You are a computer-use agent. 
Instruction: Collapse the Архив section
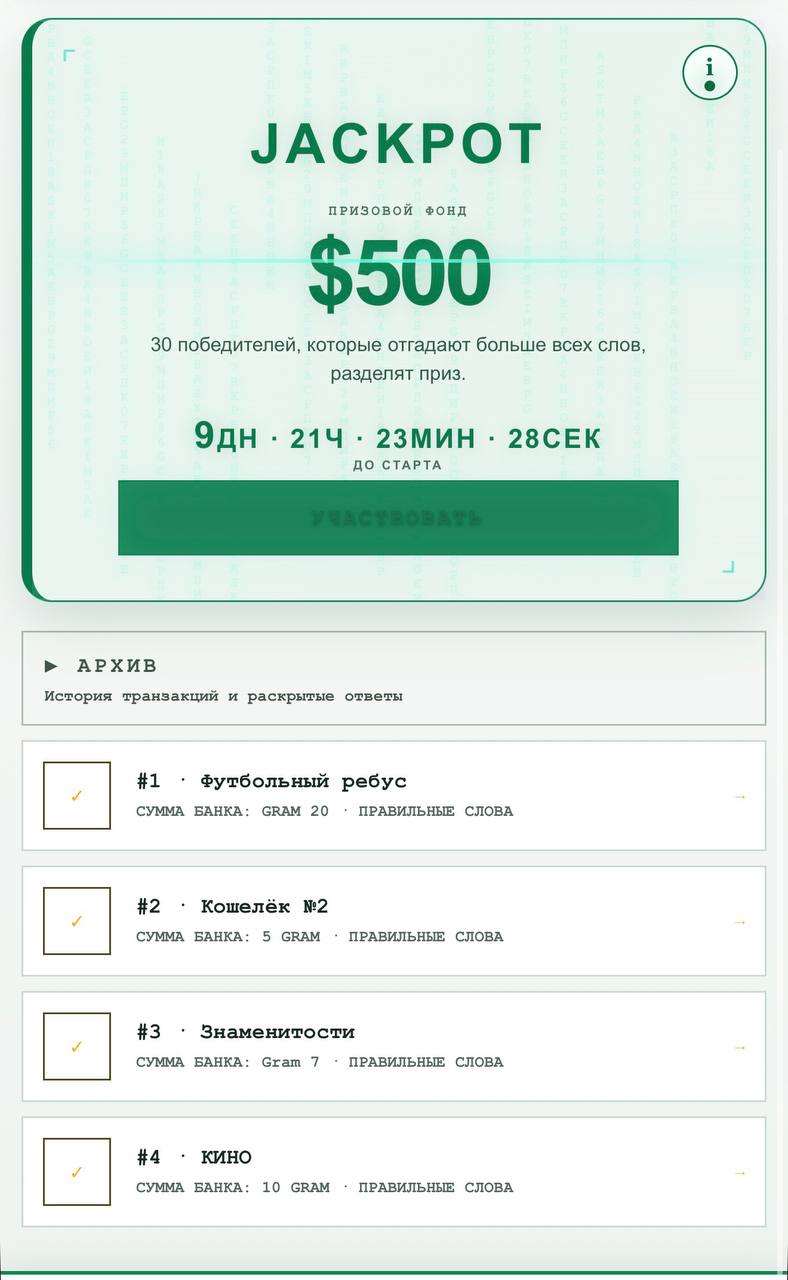[394, 678]
